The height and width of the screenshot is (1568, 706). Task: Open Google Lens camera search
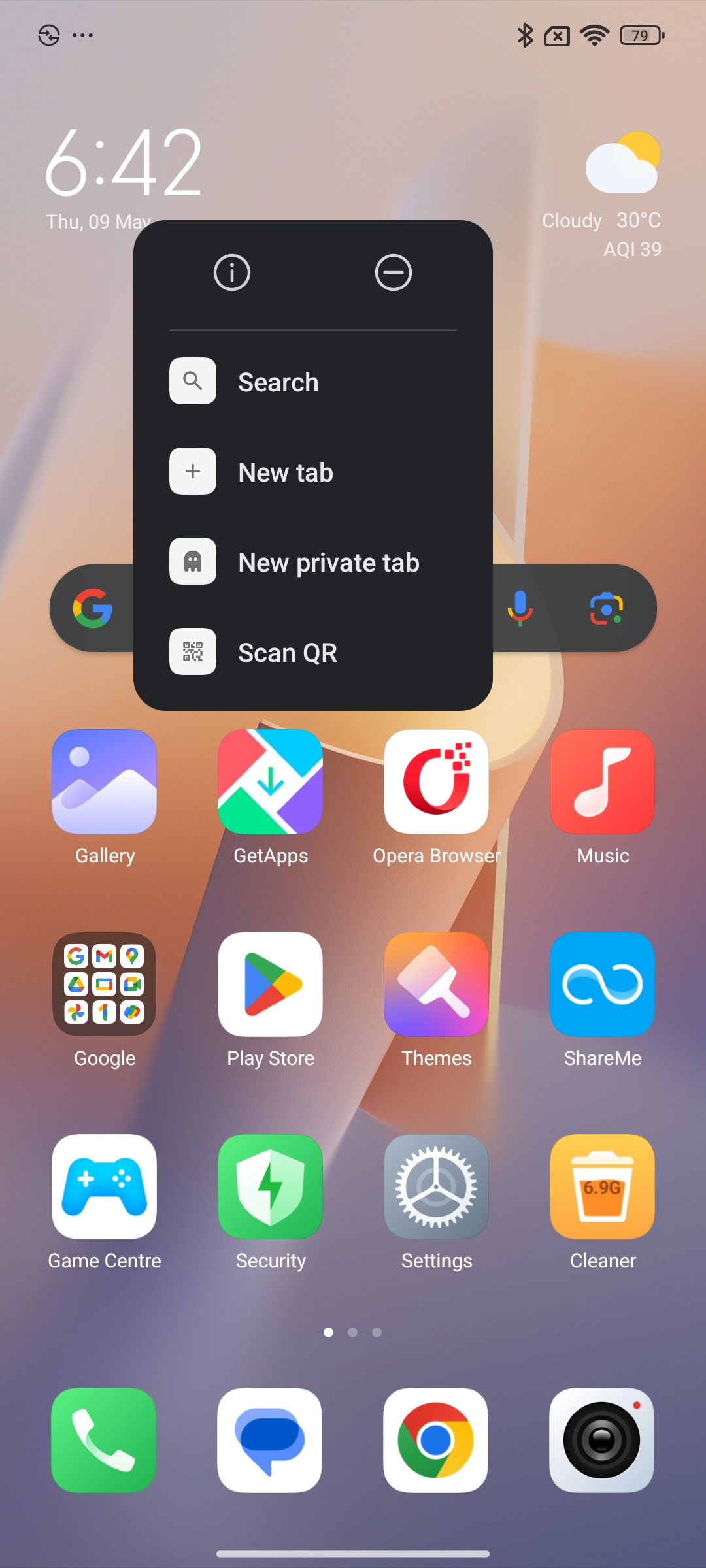[x=607, y=608]
